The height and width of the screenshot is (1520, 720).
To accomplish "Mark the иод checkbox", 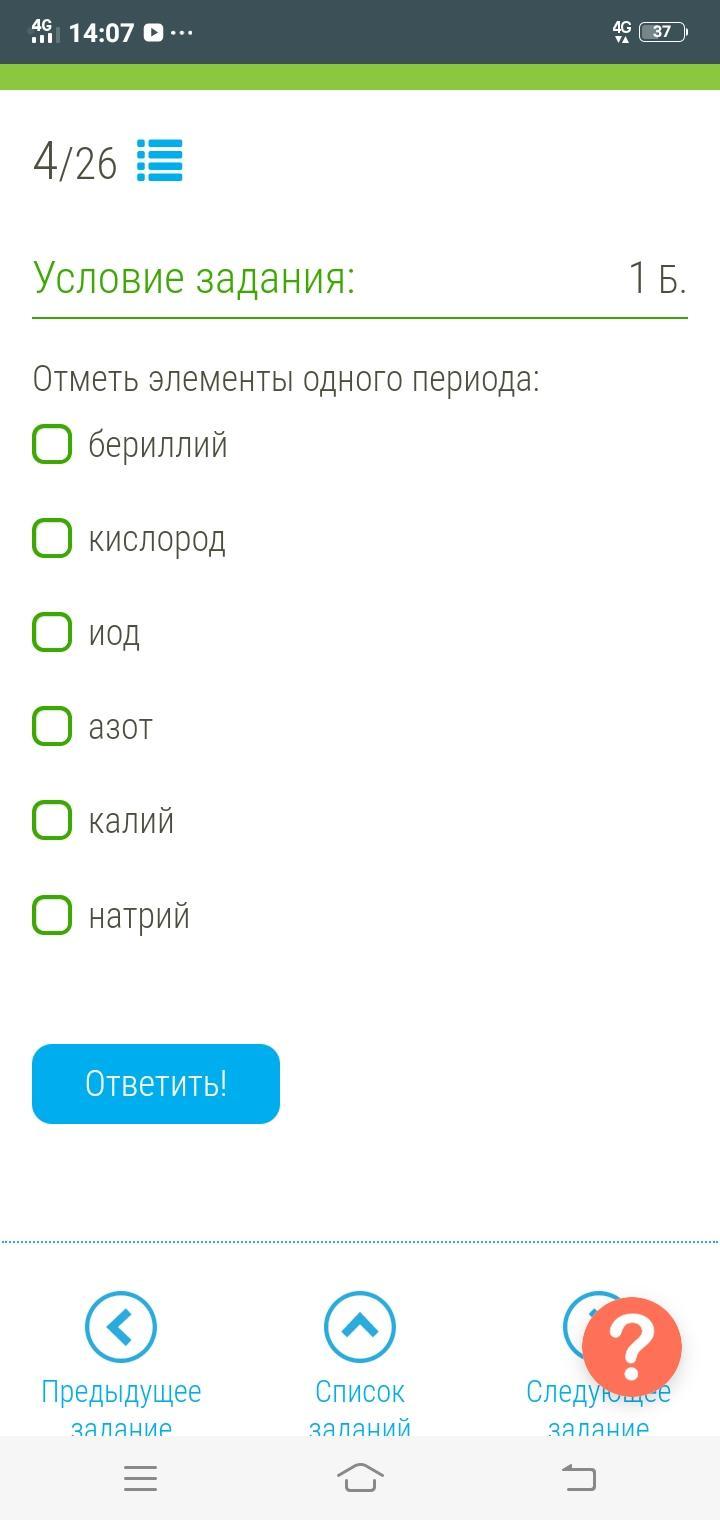I will coord(52,632).
